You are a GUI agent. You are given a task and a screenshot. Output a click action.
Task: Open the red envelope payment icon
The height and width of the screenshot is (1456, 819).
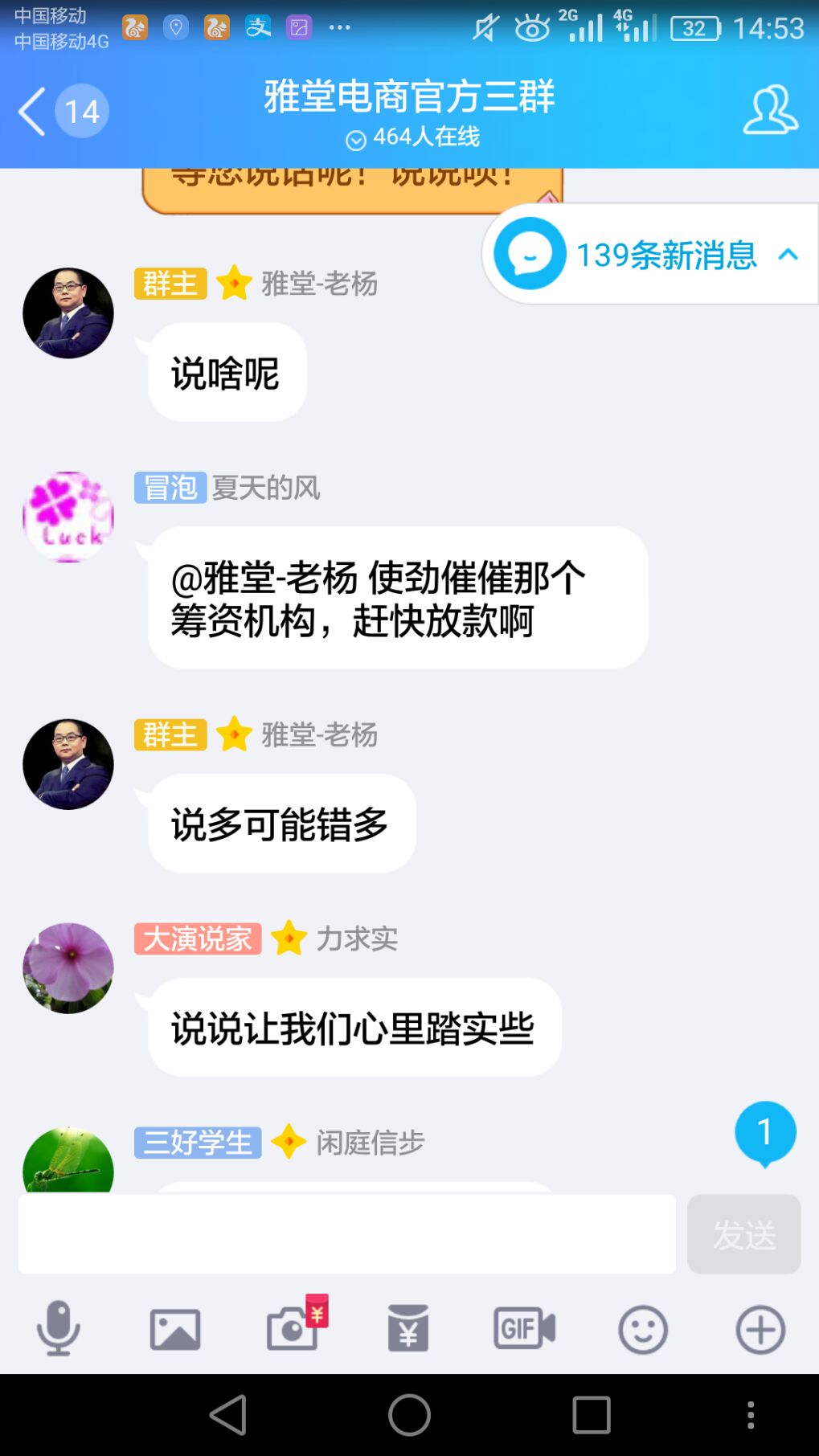(408, 1329)
